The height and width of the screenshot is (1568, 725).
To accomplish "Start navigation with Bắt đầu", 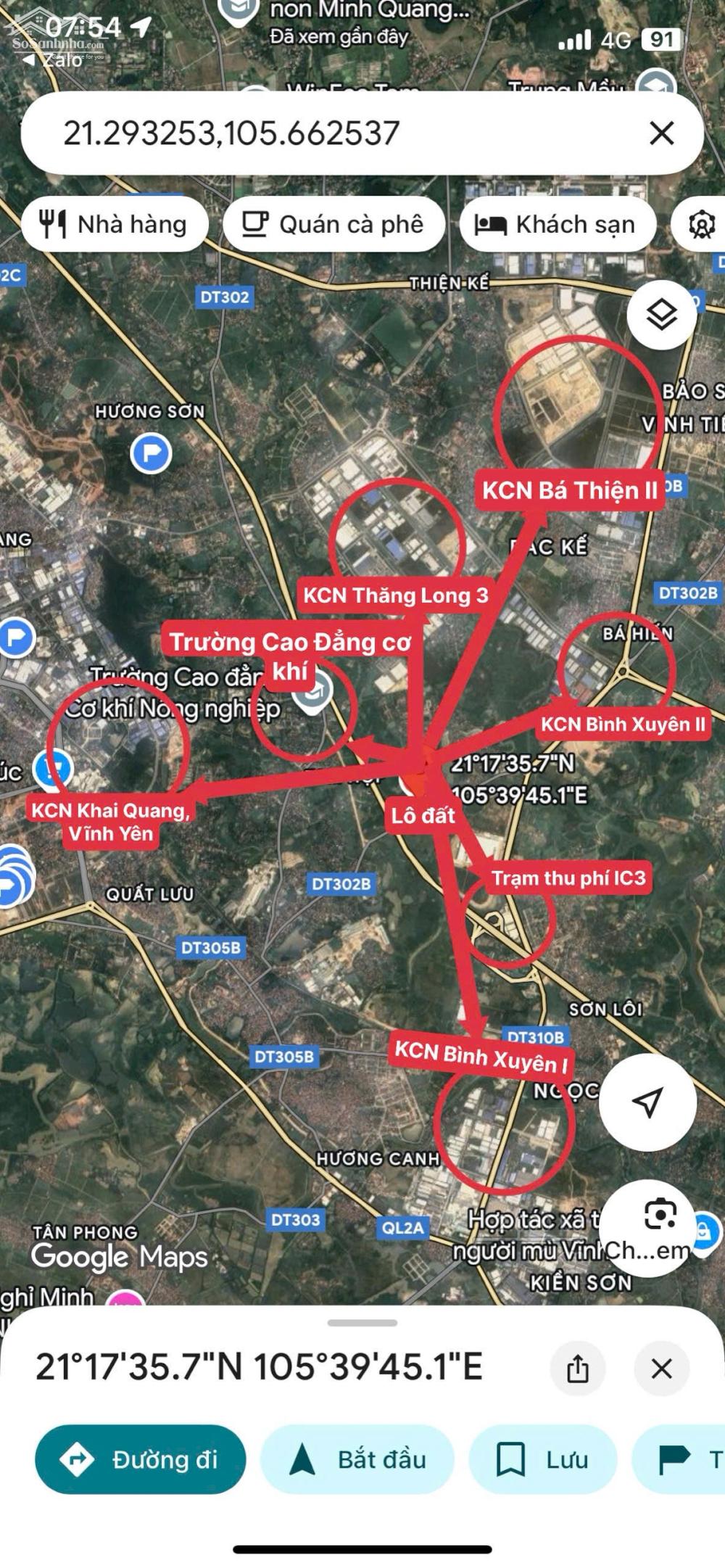I will 357,1460.
